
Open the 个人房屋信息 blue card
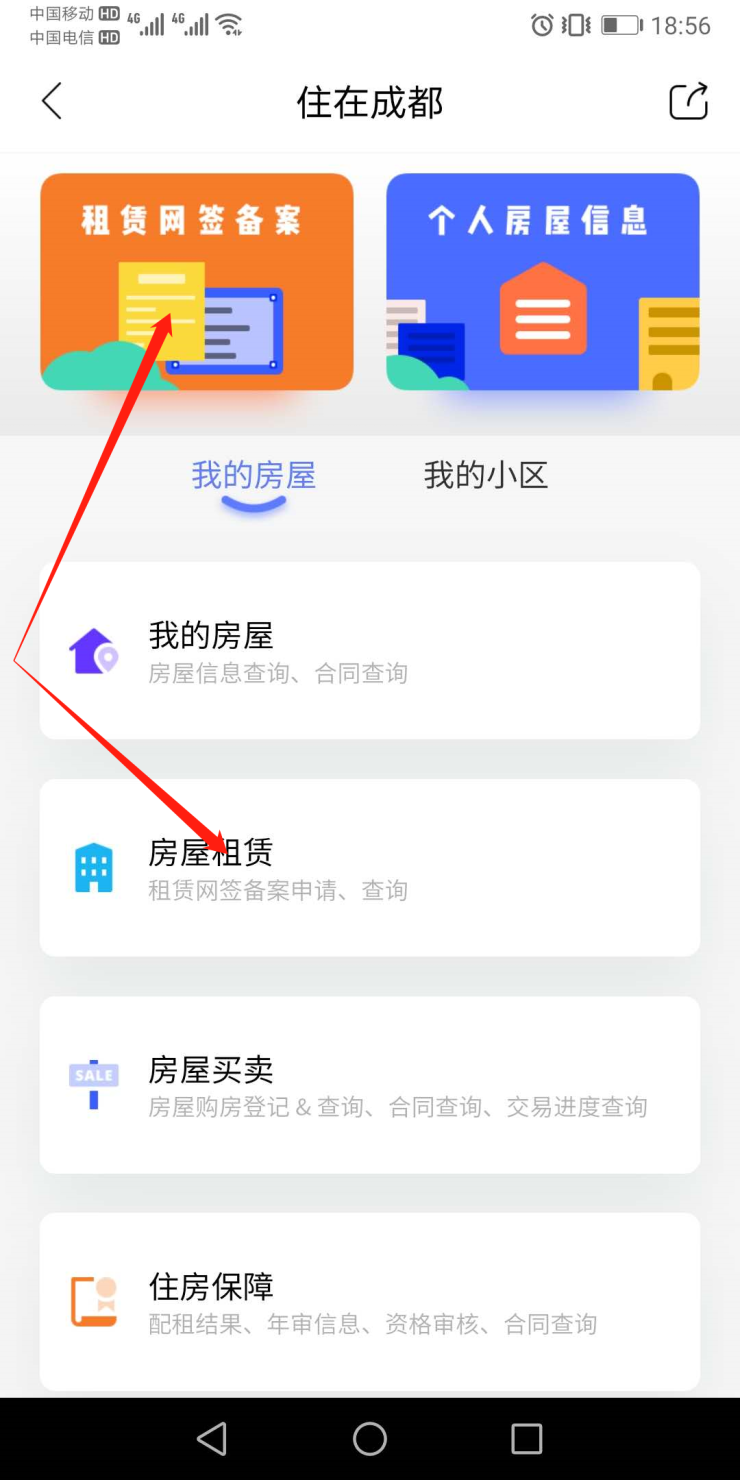click(543, 282)
